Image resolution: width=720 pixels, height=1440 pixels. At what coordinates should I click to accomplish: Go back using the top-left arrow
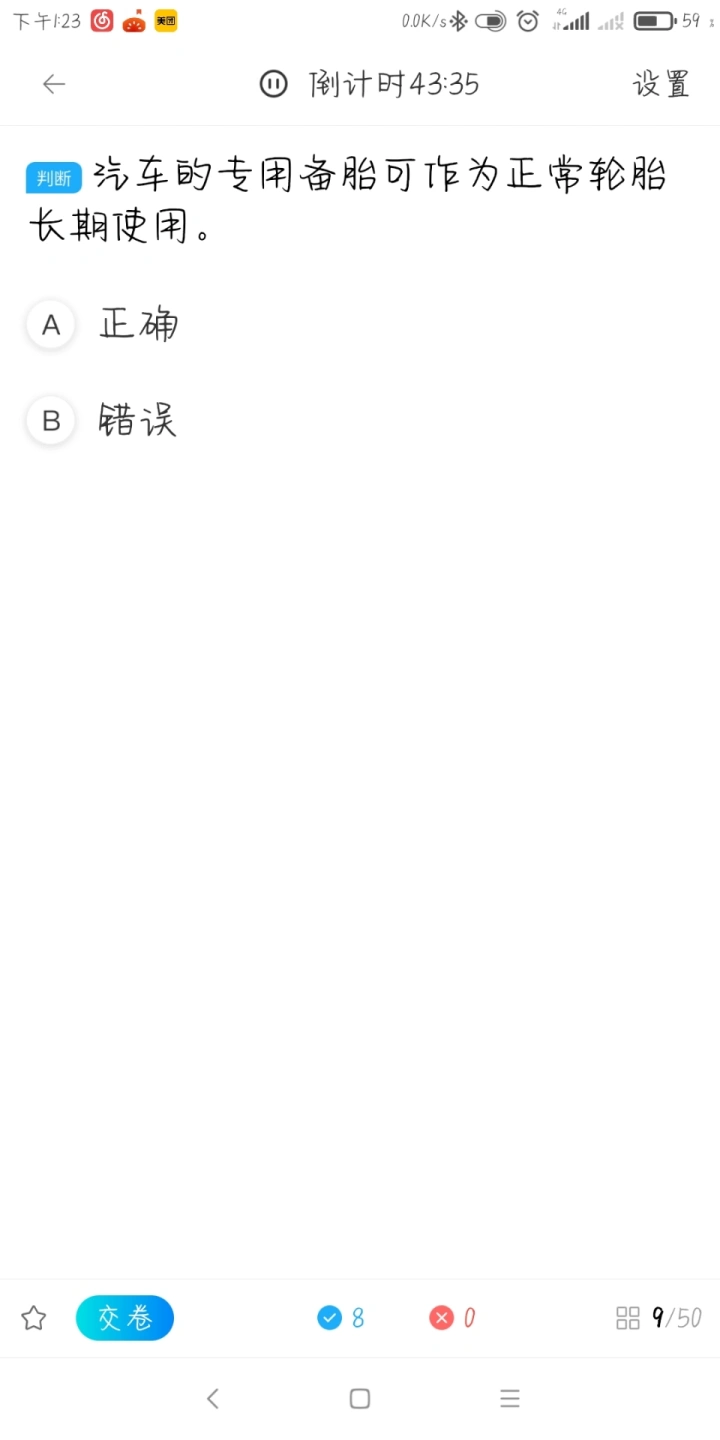tap(54, 84)
